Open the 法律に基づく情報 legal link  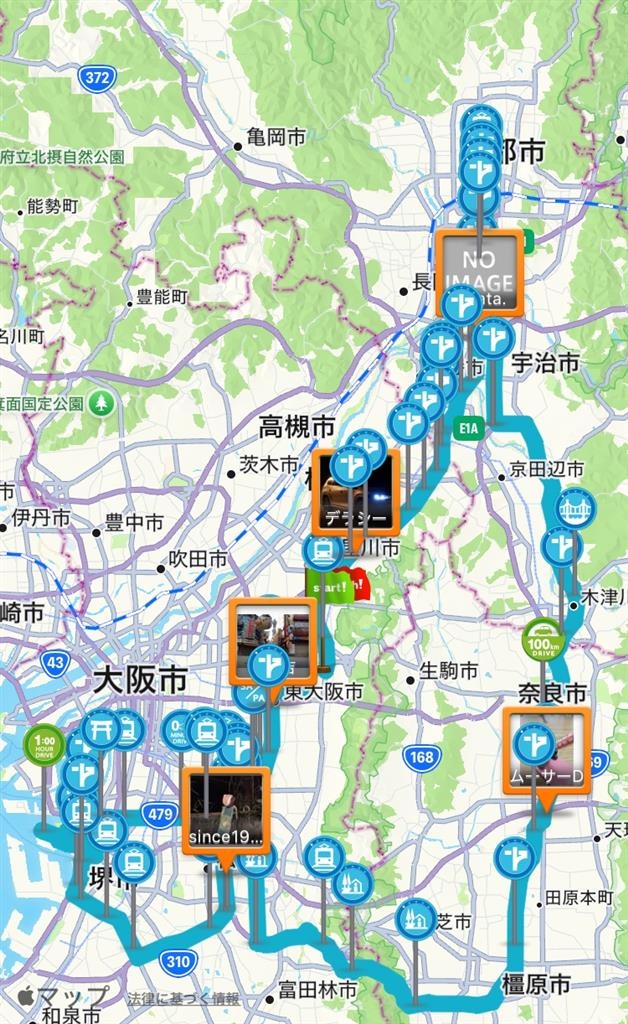point(183,997)
